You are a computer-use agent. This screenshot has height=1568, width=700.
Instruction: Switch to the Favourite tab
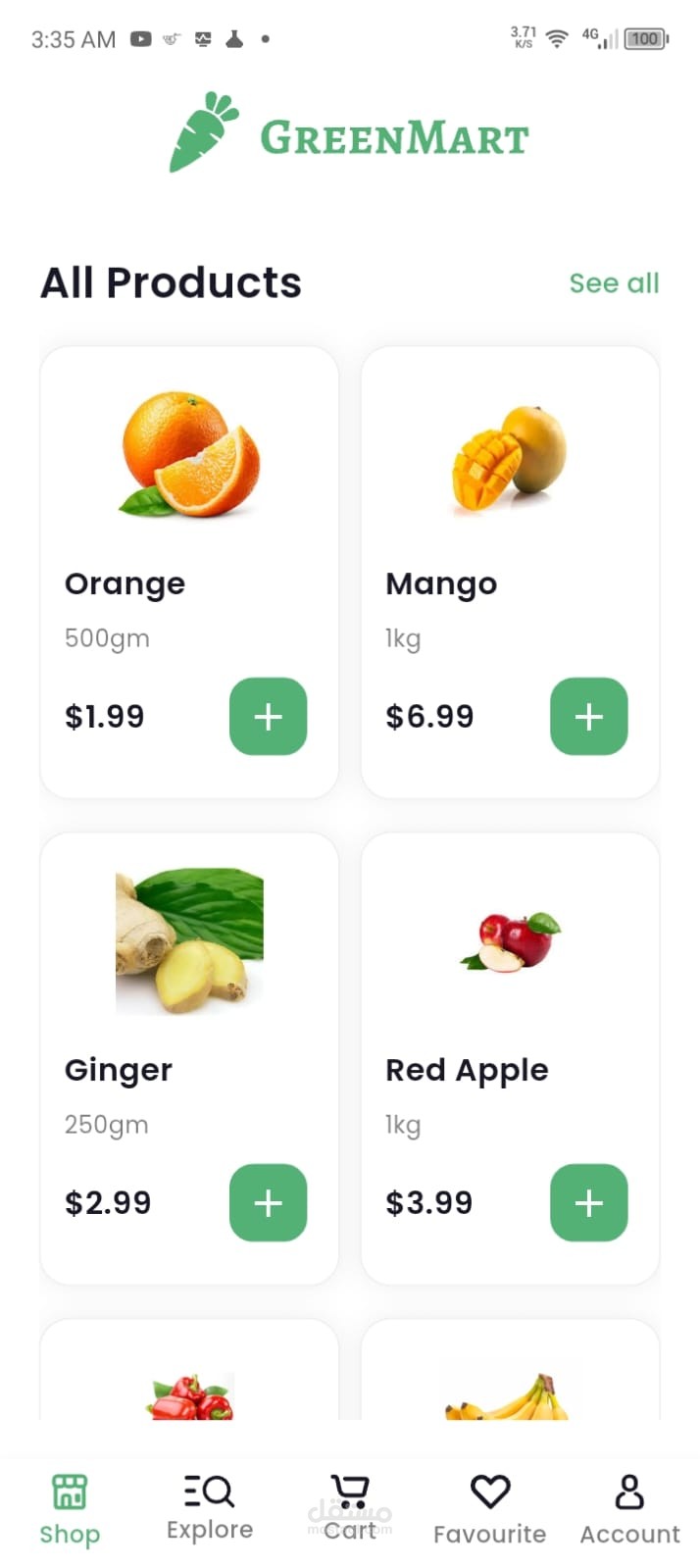point(489,1510)
